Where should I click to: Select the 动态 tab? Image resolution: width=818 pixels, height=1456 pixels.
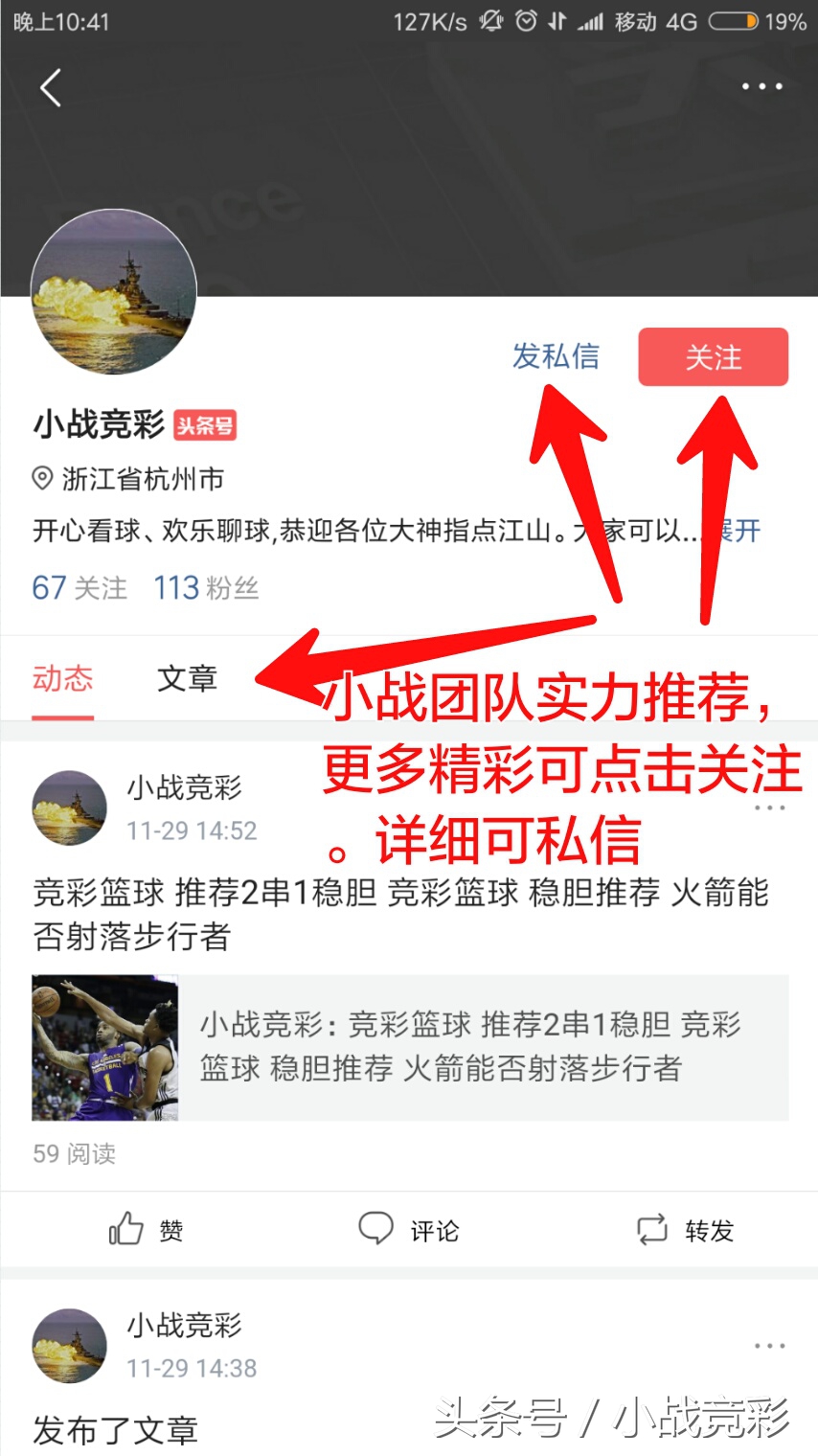pyautogui.click(x=61, y=676)
